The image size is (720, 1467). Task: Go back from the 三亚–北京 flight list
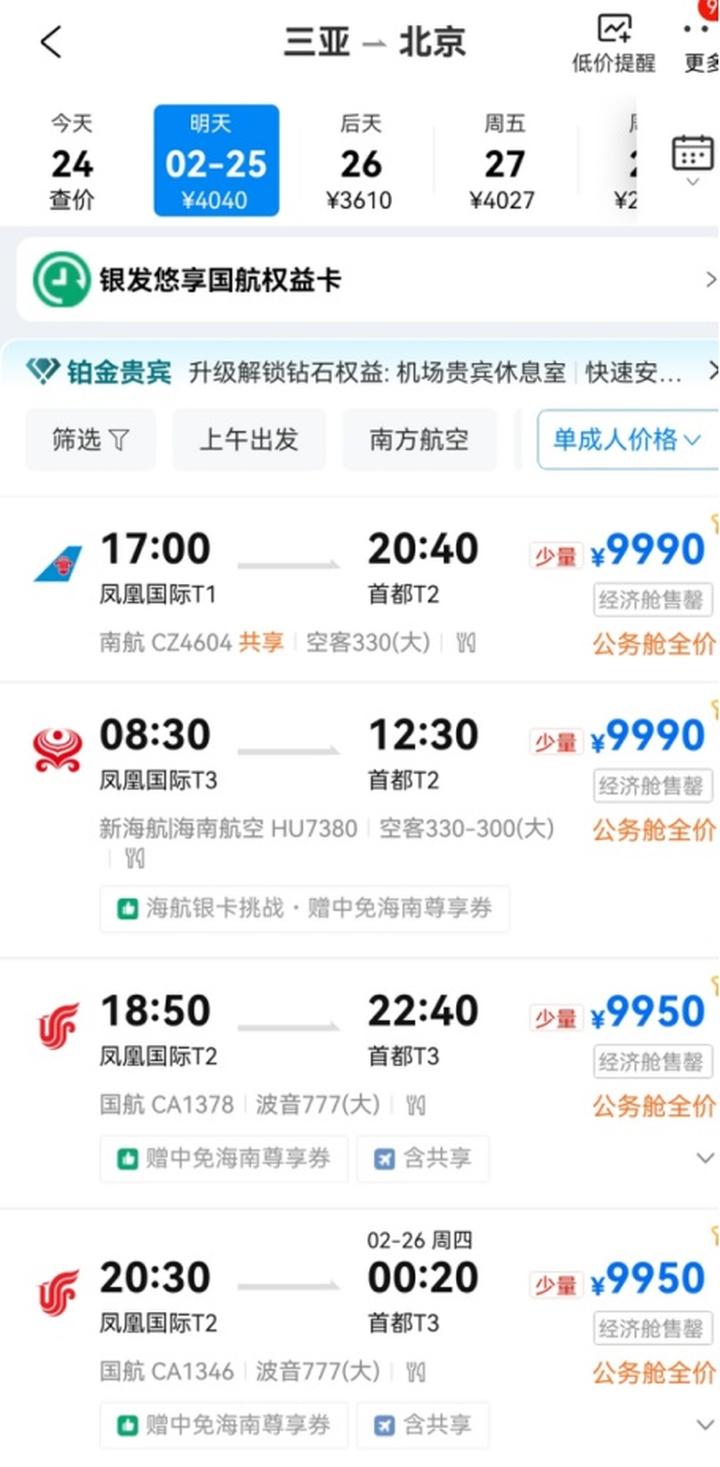point(51,42)
